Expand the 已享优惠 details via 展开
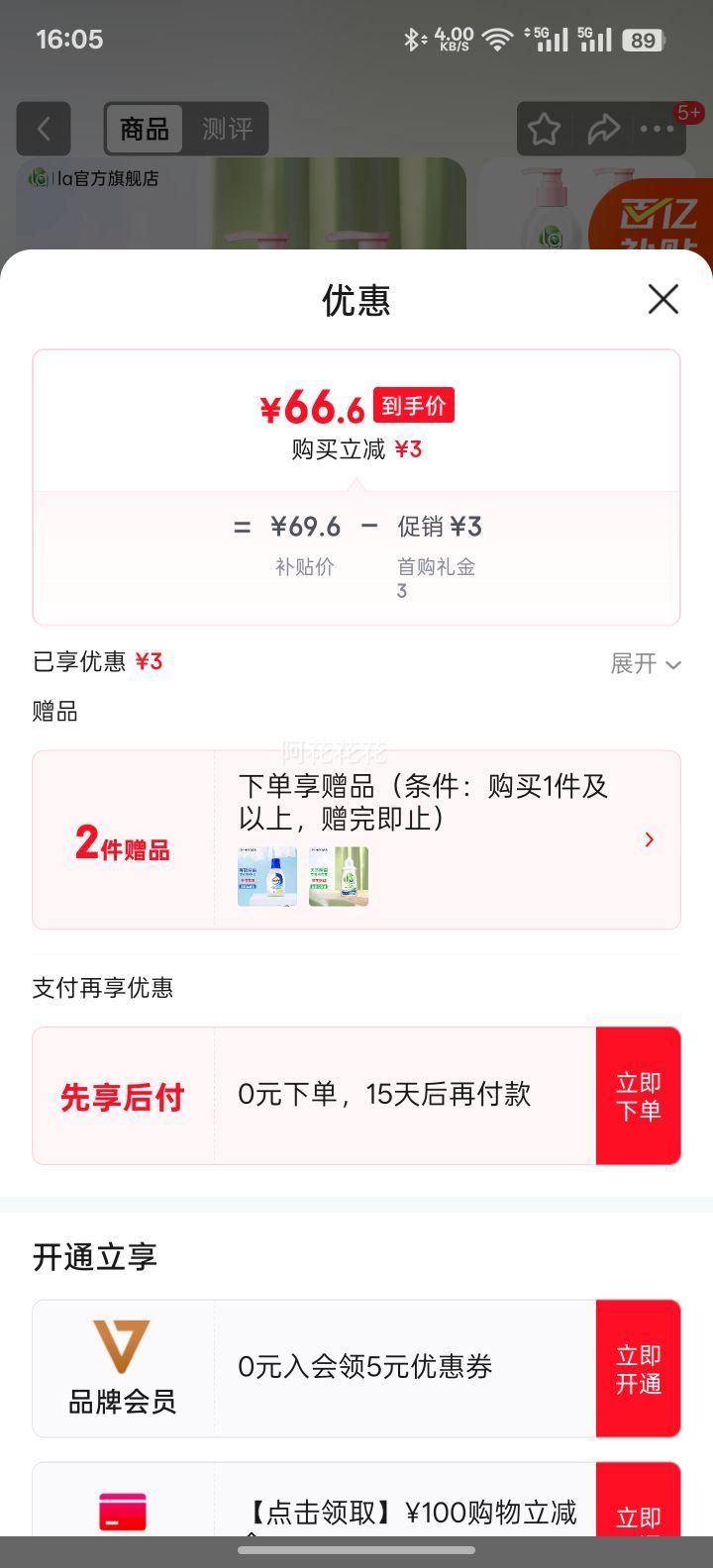The height and width of the screenshot is (1568, 713). (647, 663)
